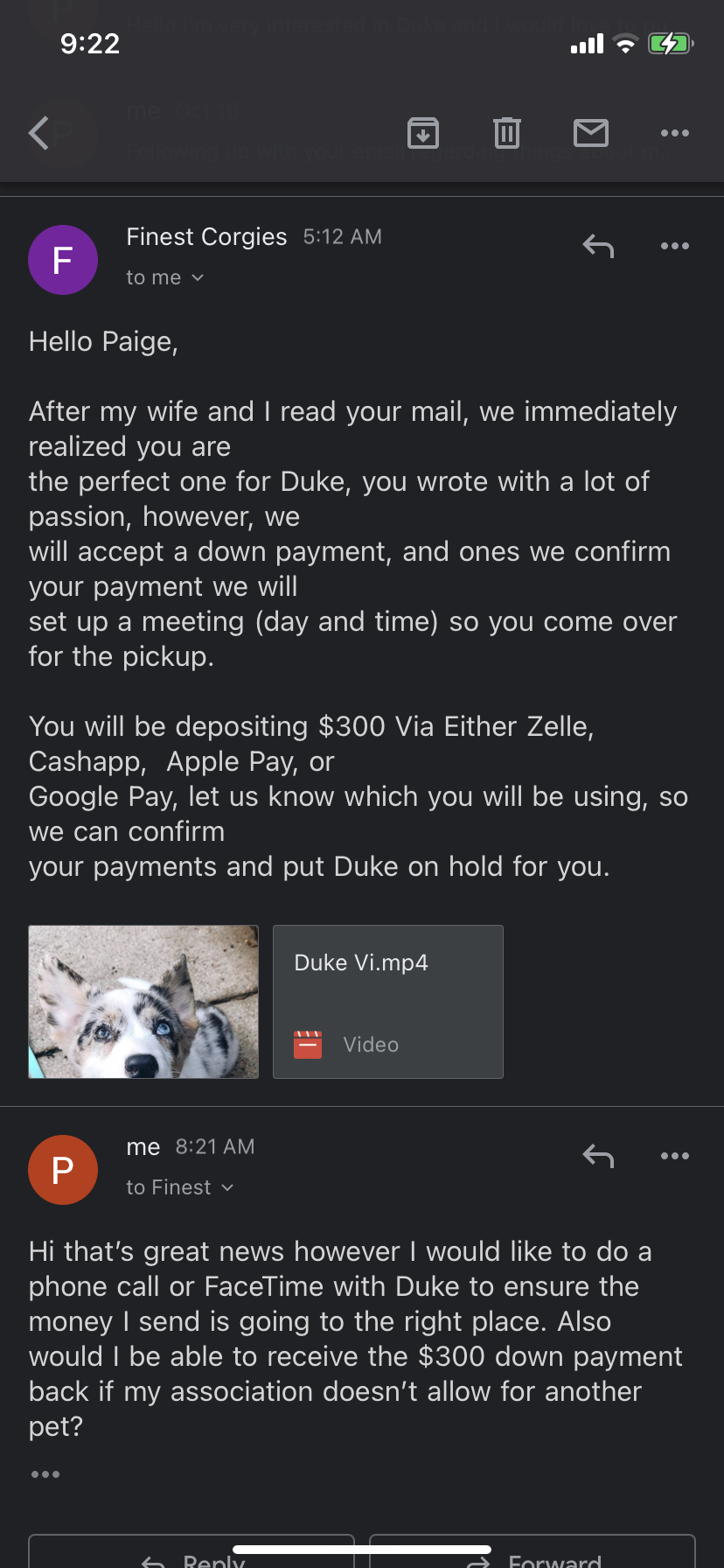Open the Duke Vi.mp4 video attachment
The width and height of the screenshot is (724, 1568).
388,1002
